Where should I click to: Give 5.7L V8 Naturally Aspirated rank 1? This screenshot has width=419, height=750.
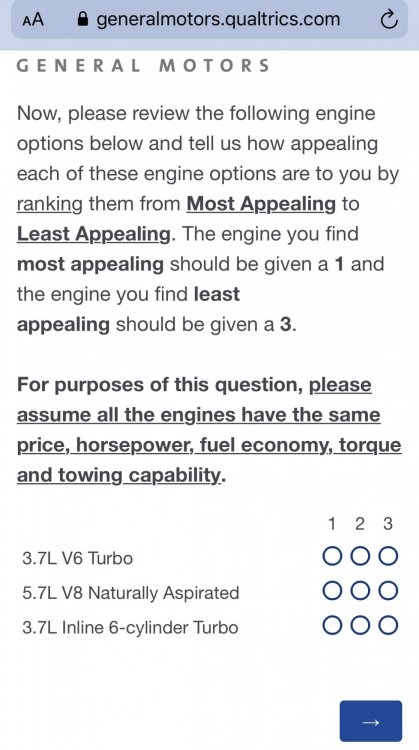(332, 591)
